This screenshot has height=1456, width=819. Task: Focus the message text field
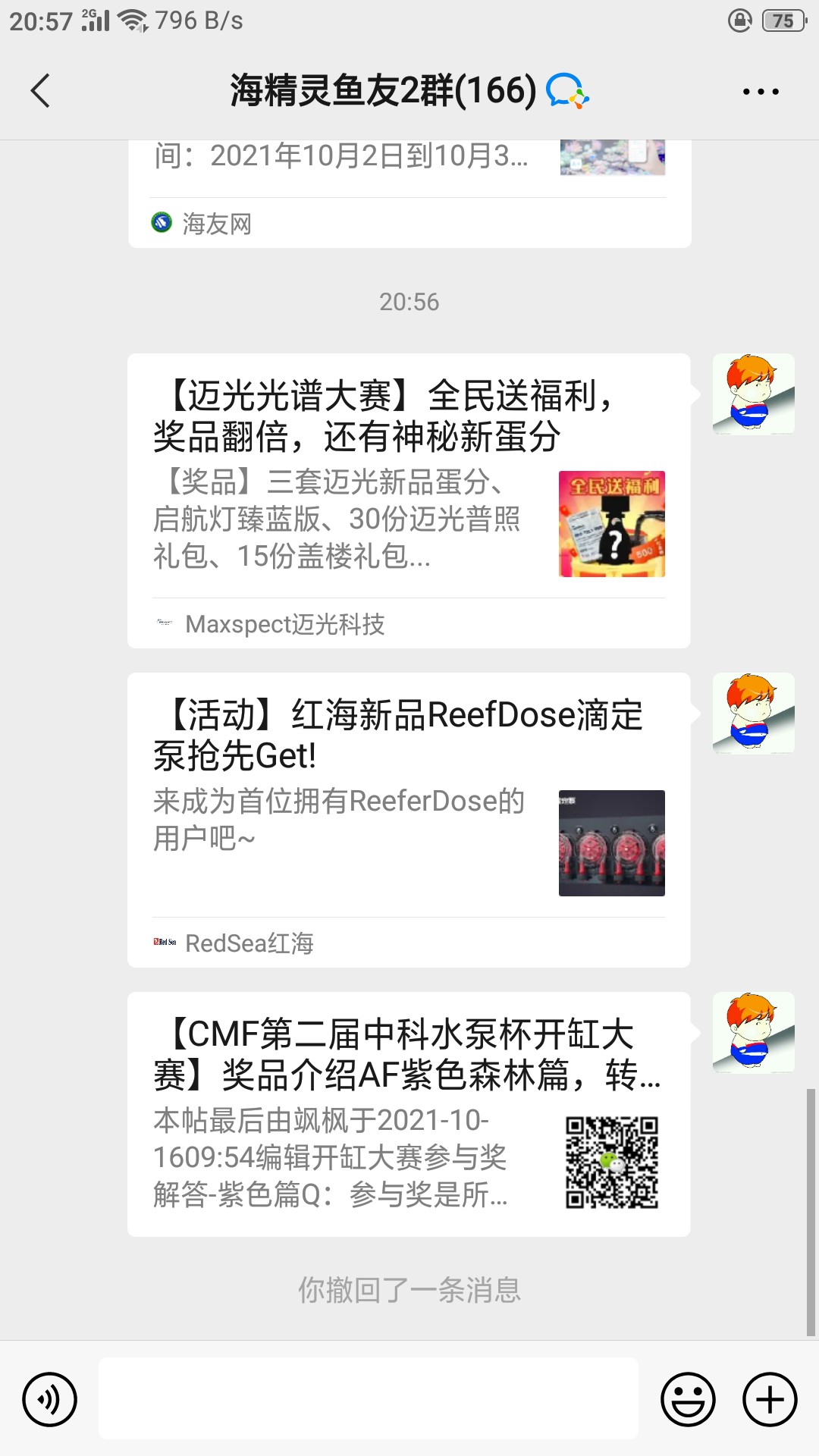click(369, 1399)
